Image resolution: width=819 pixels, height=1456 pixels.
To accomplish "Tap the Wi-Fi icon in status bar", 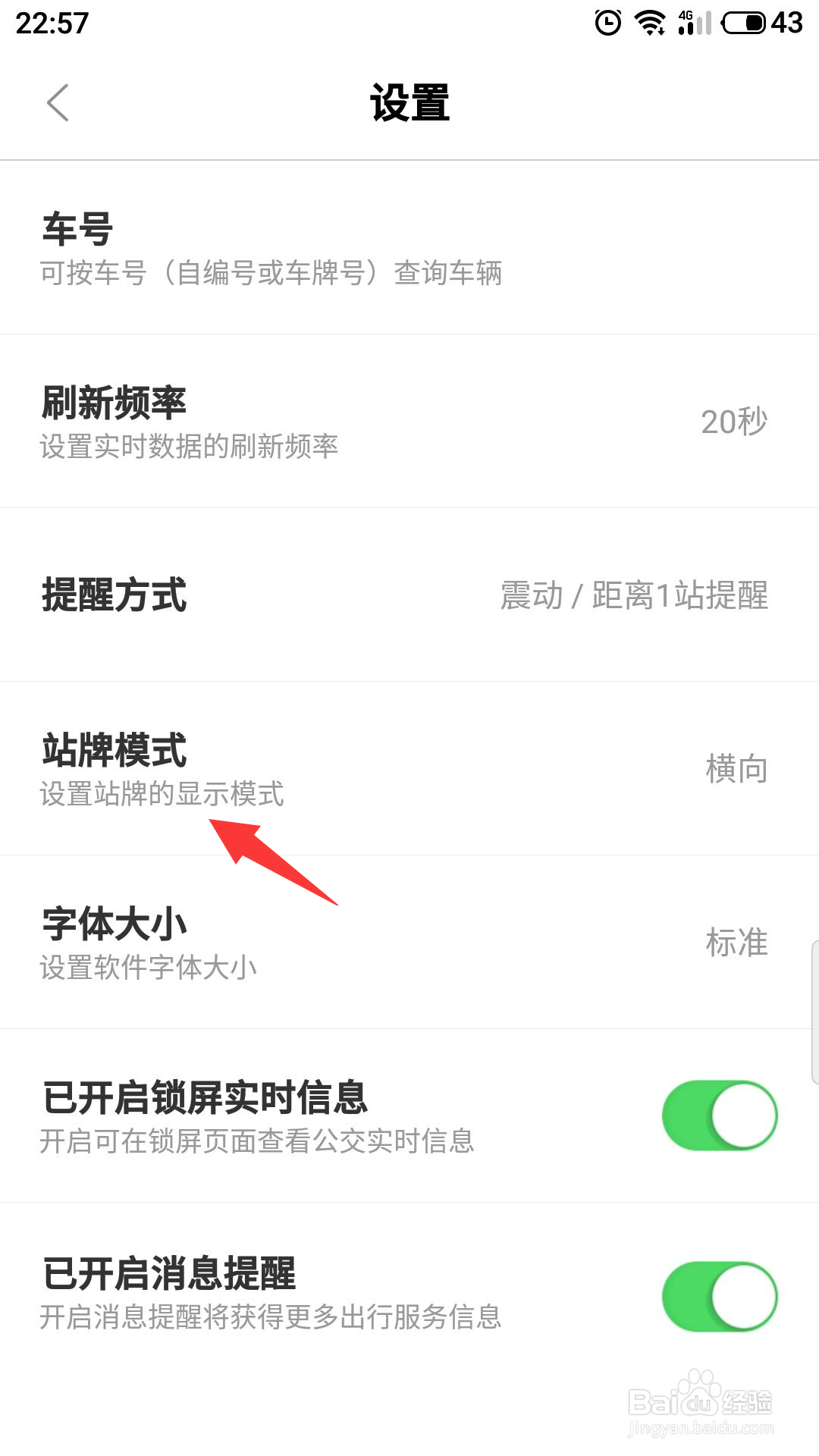I will pos(648,21).
